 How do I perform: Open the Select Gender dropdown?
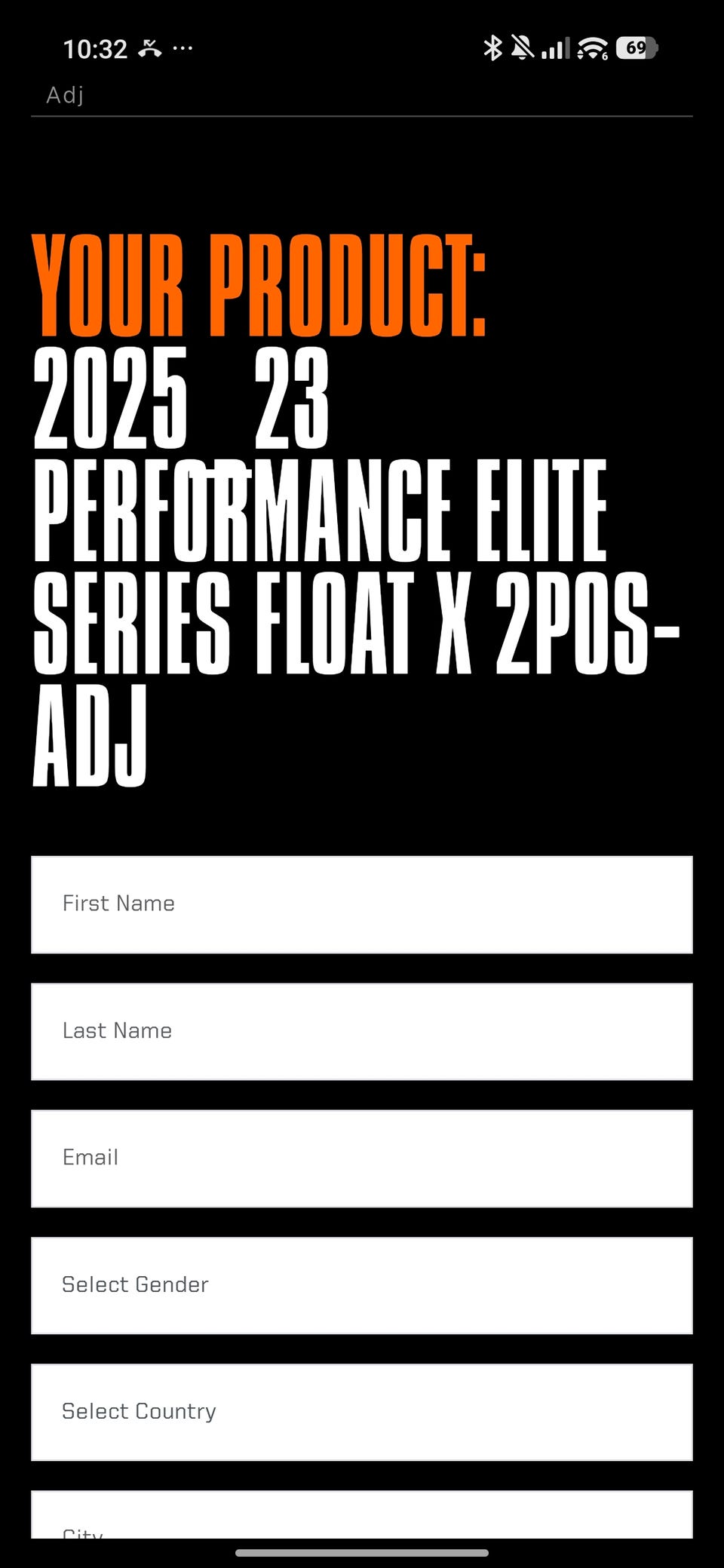[362, 1285]
